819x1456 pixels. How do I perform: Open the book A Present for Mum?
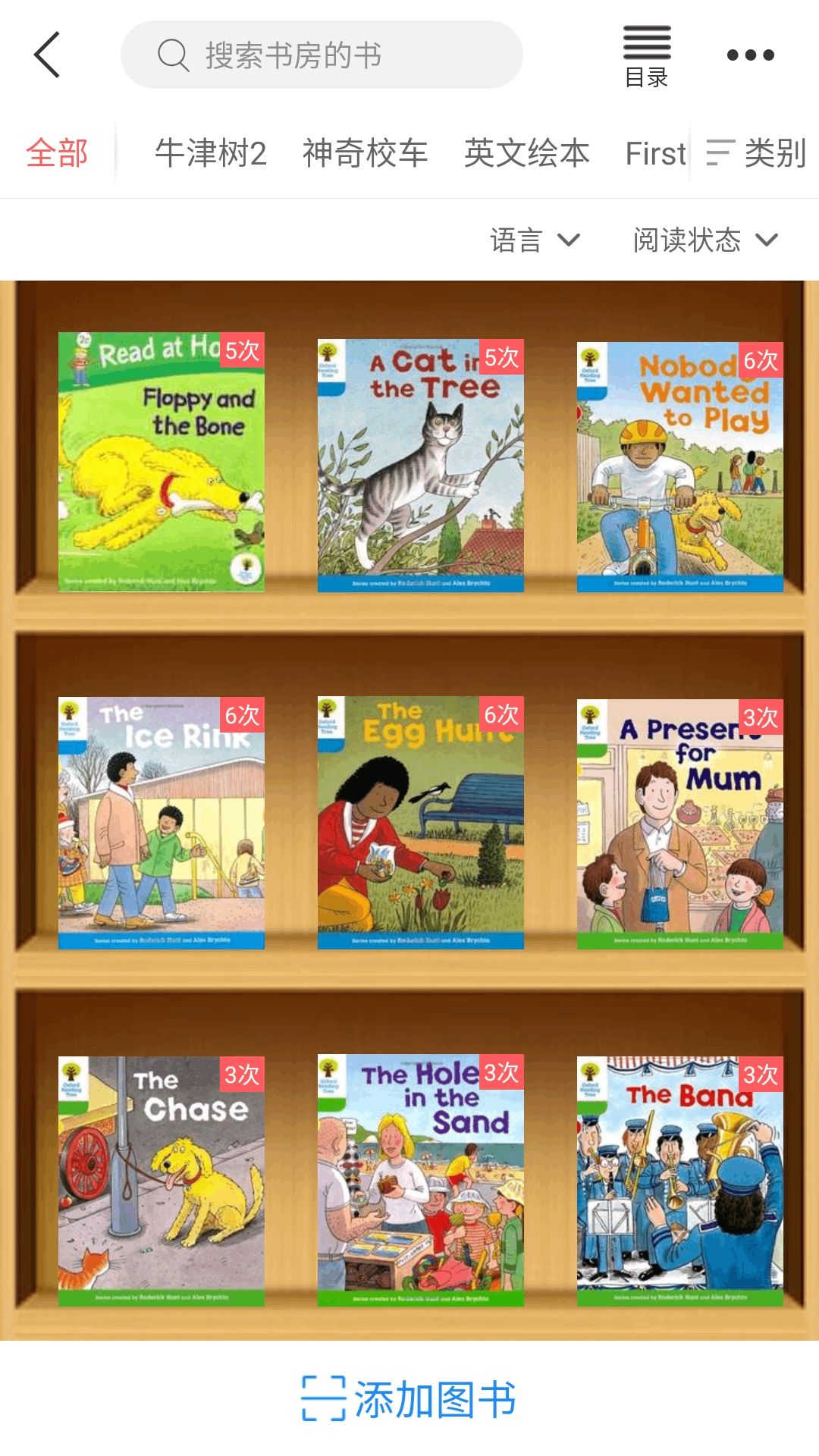pos(680,825)
